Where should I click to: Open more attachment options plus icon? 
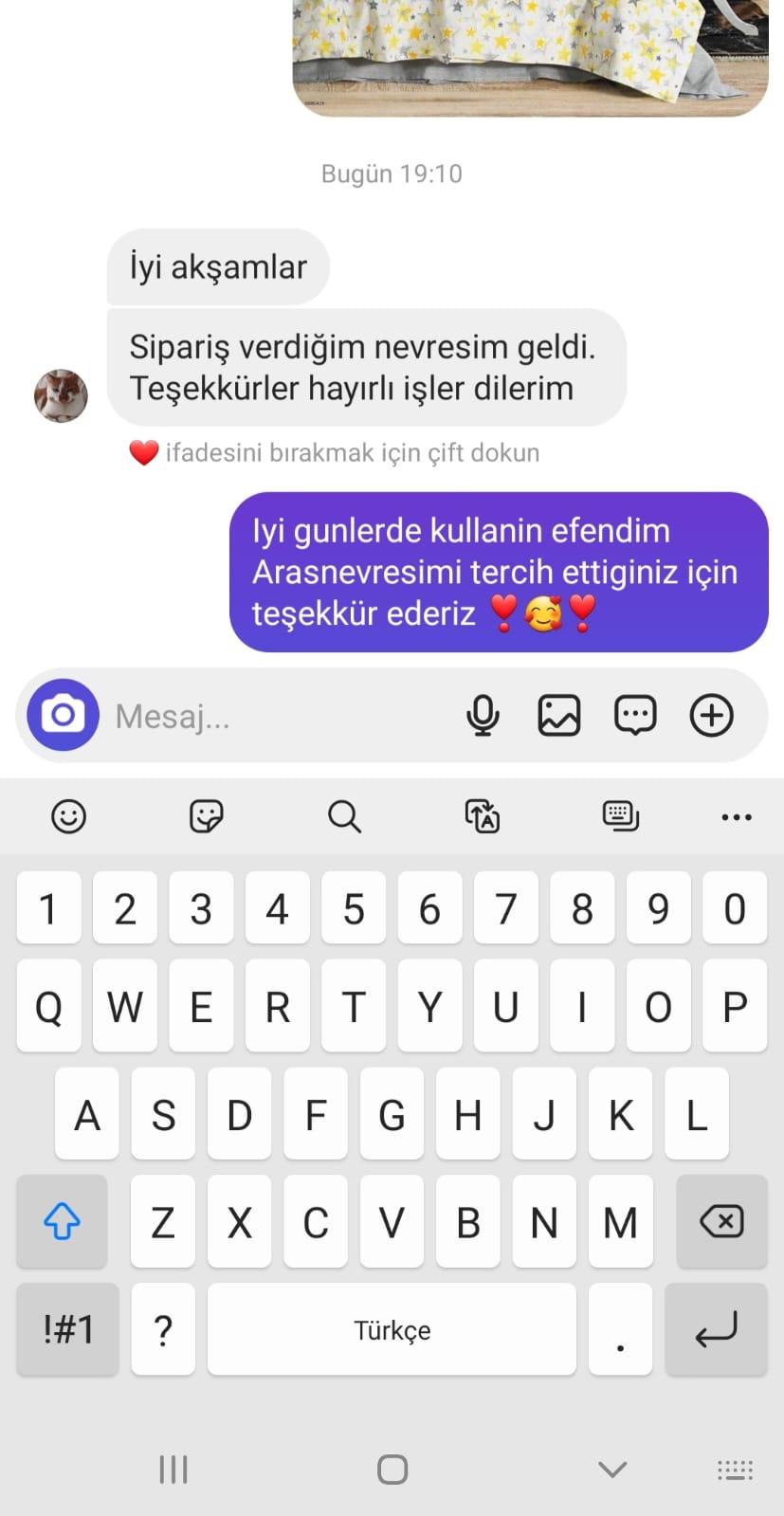click(x=711, y=715)
